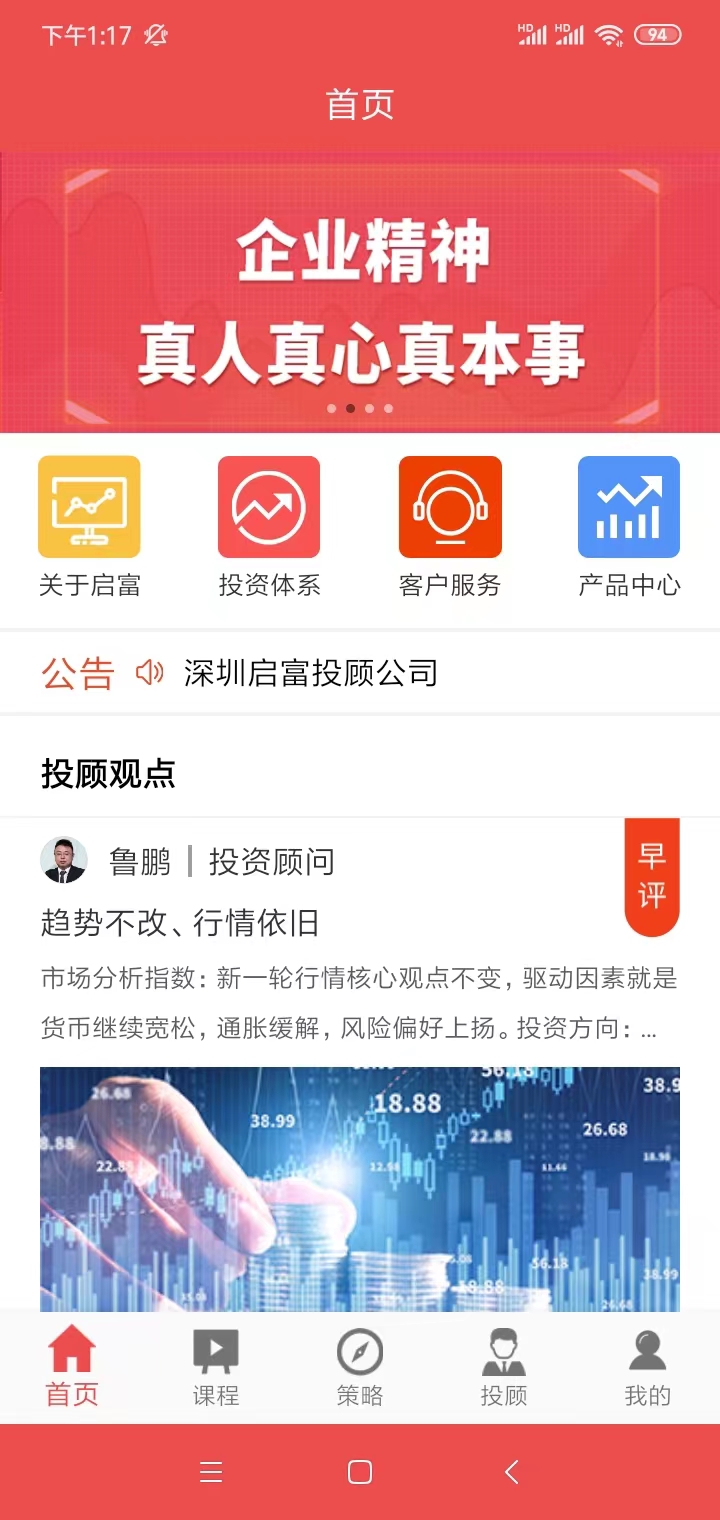Tap the system back button
The height and width of the screenshot is (1520, 720).
click(511, 1472)
